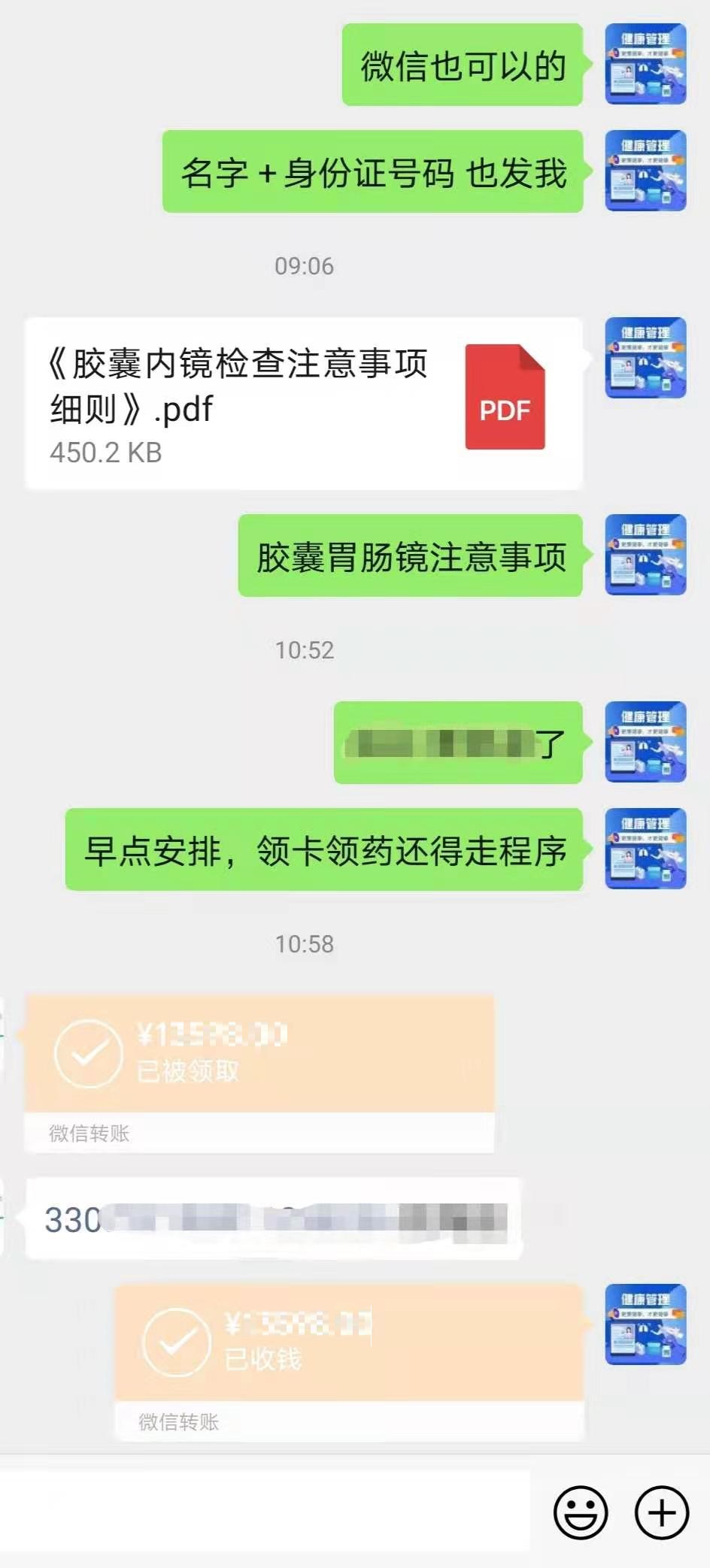Image resolution: width=710 pixels, height=1568 pixels.
Task: Tap the avatar beside the 微信也可以的 message
Action: click(645, 64)
